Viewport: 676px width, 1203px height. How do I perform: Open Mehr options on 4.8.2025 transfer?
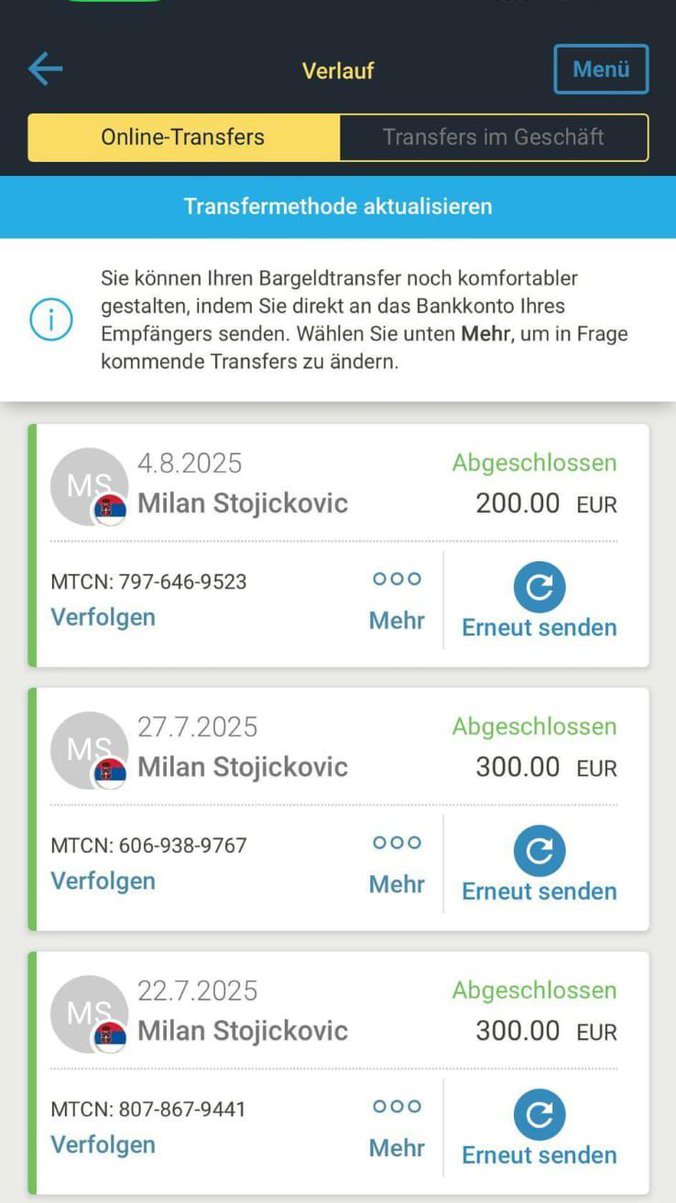click(397, 602)
